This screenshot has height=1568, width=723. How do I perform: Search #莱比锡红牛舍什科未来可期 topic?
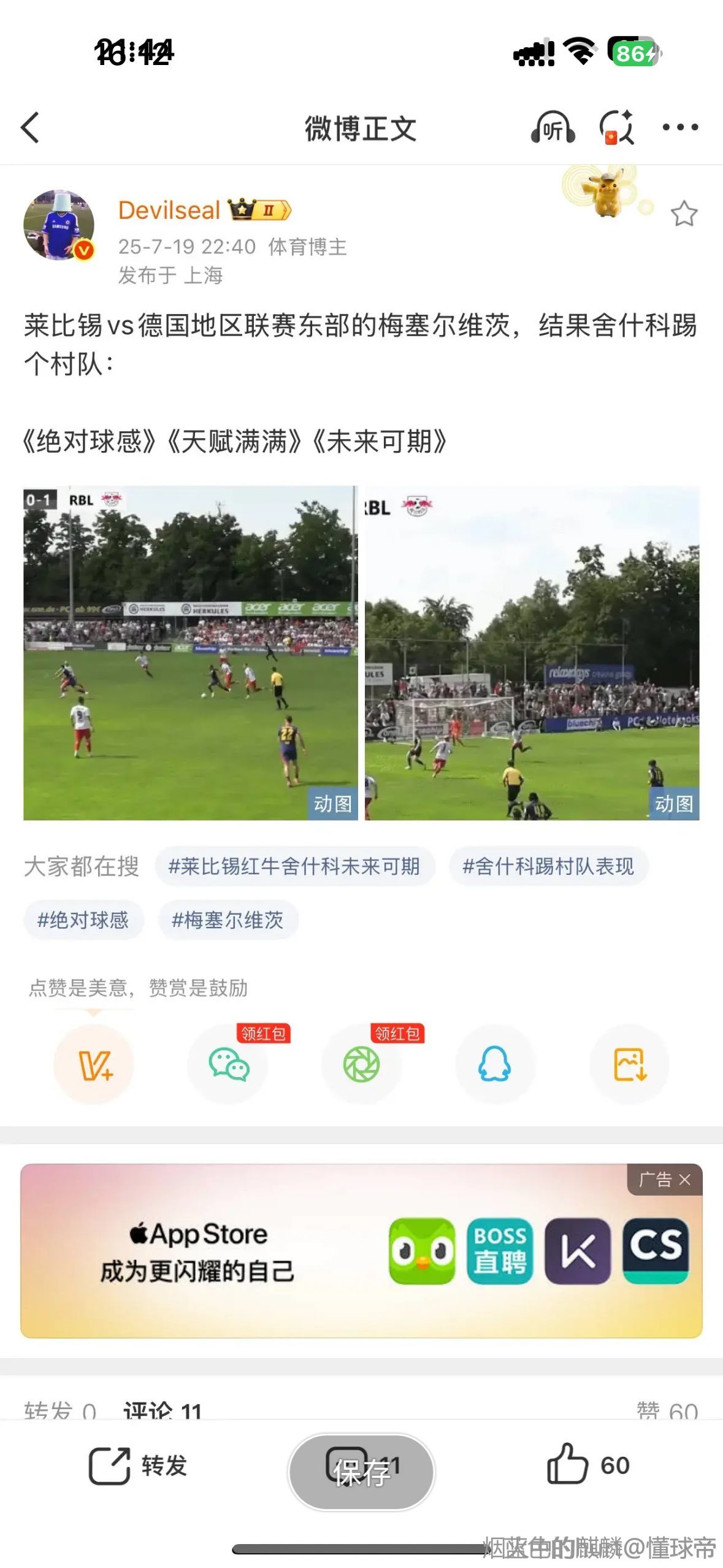pyautogui.click(x=294, y=866)
